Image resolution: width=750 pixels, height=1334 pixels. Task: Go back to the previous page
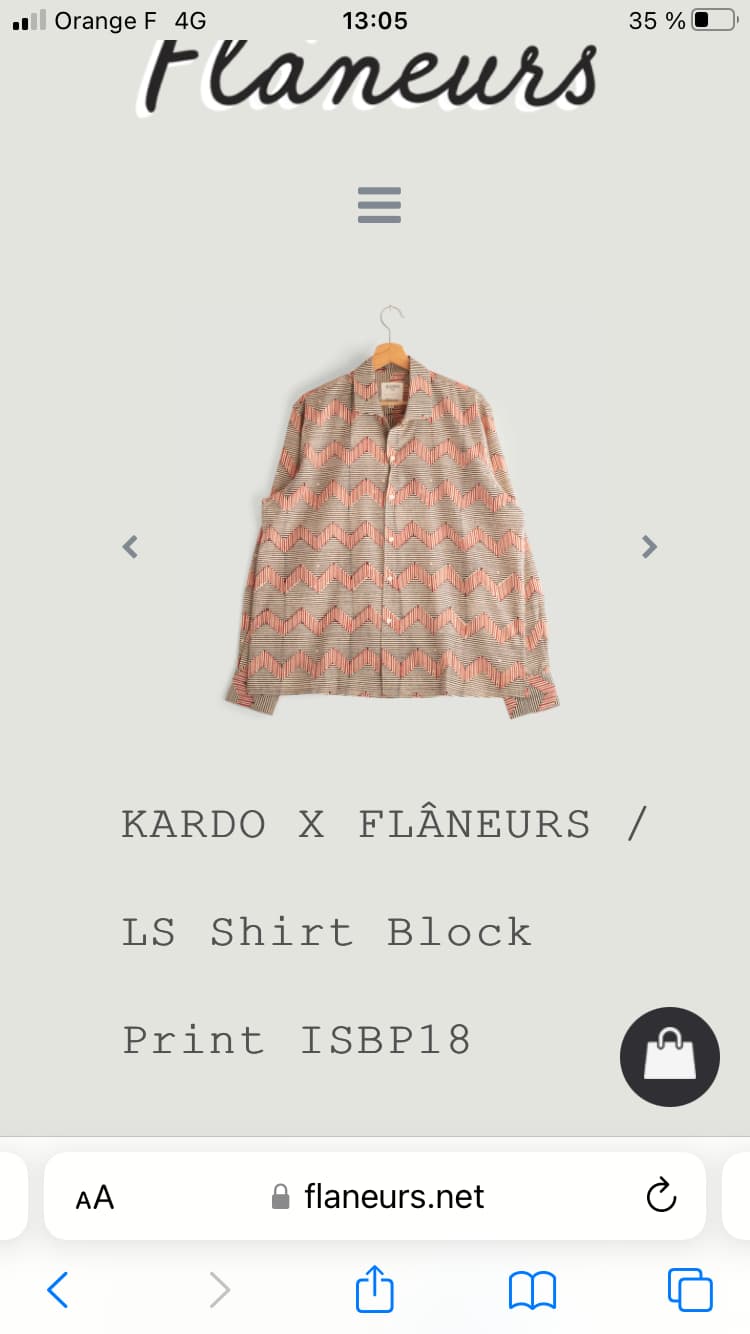58,1290
